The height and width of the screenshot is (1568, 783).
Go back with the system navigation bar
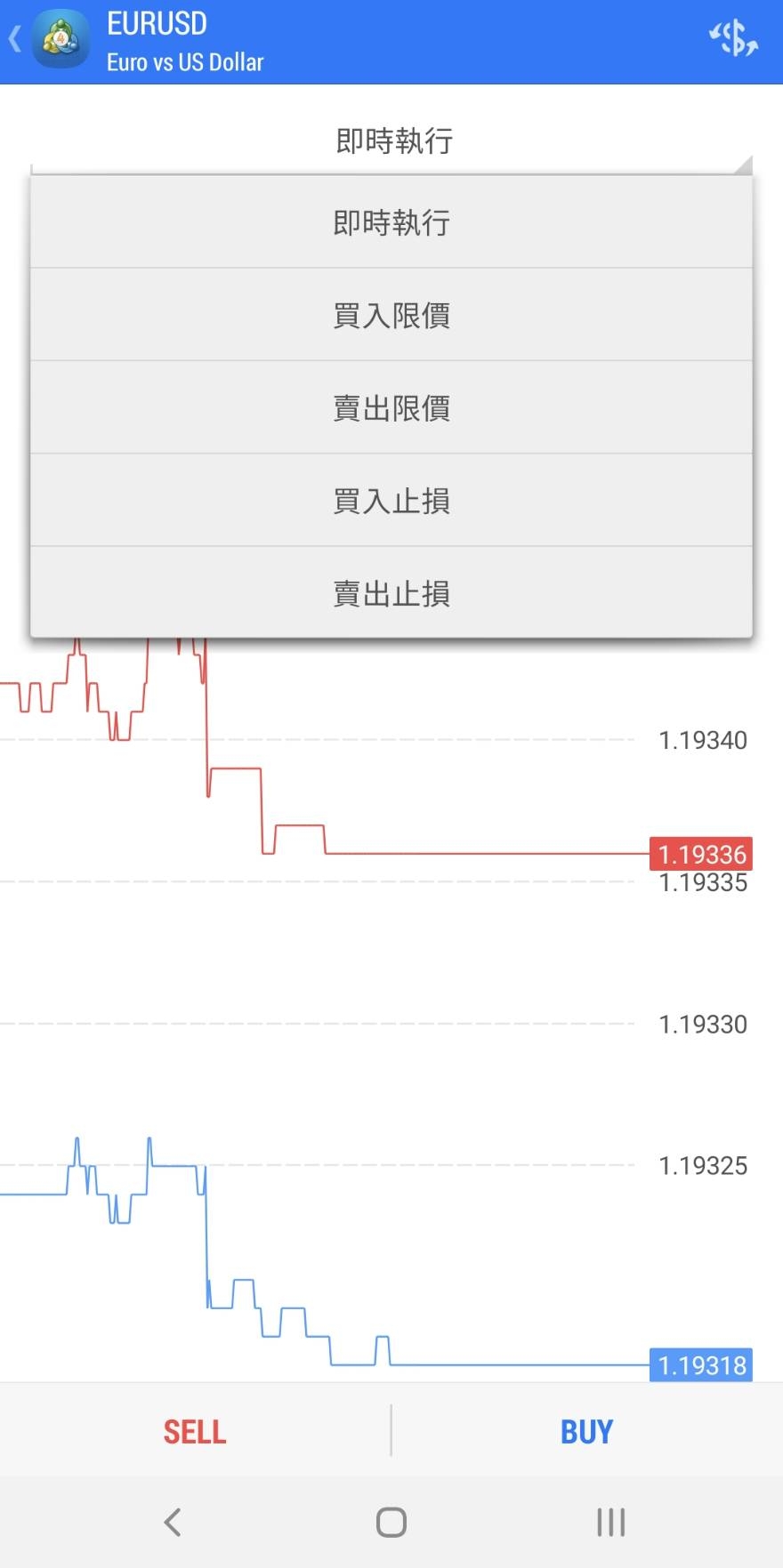coord(173,1522)
